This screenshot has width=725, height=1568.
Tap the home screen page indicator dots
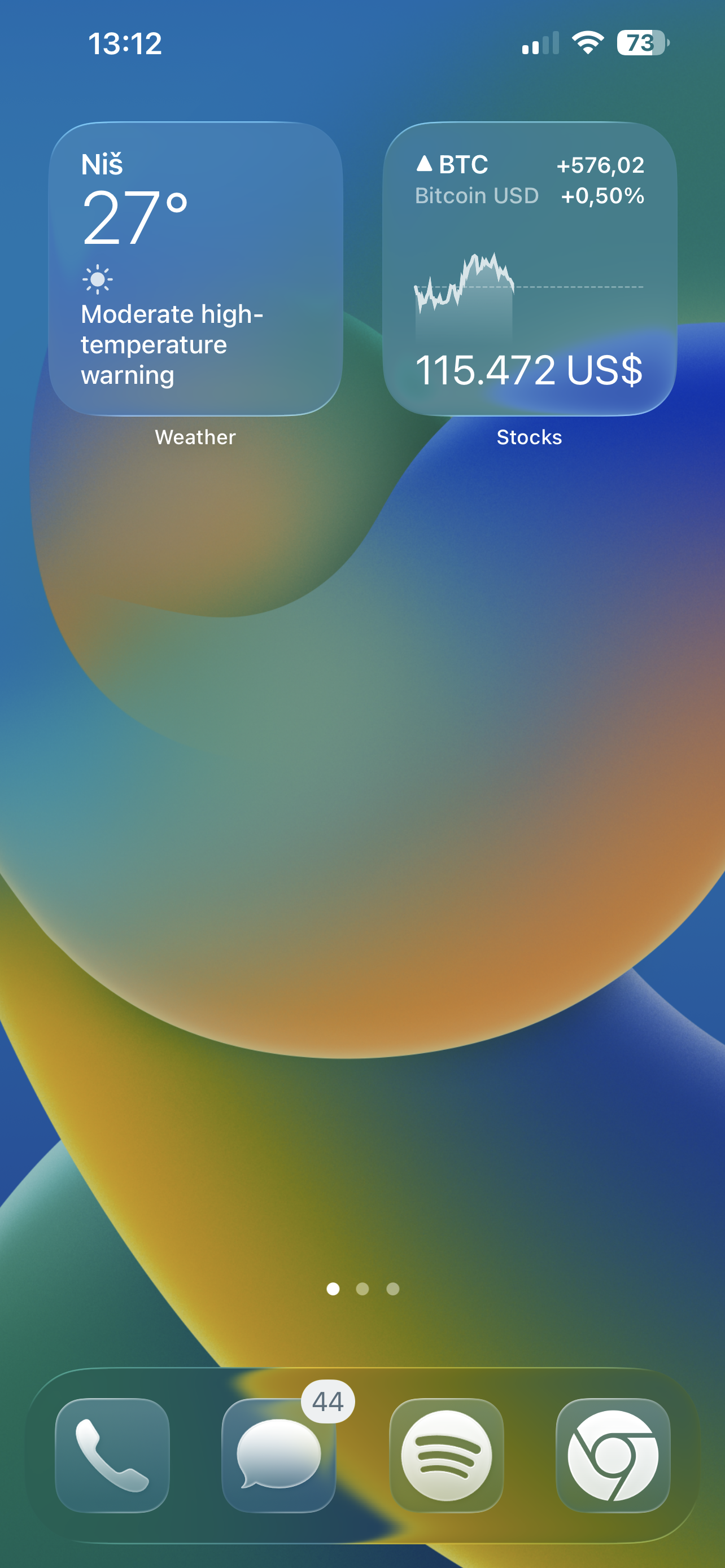click(x=363, y=1289)
